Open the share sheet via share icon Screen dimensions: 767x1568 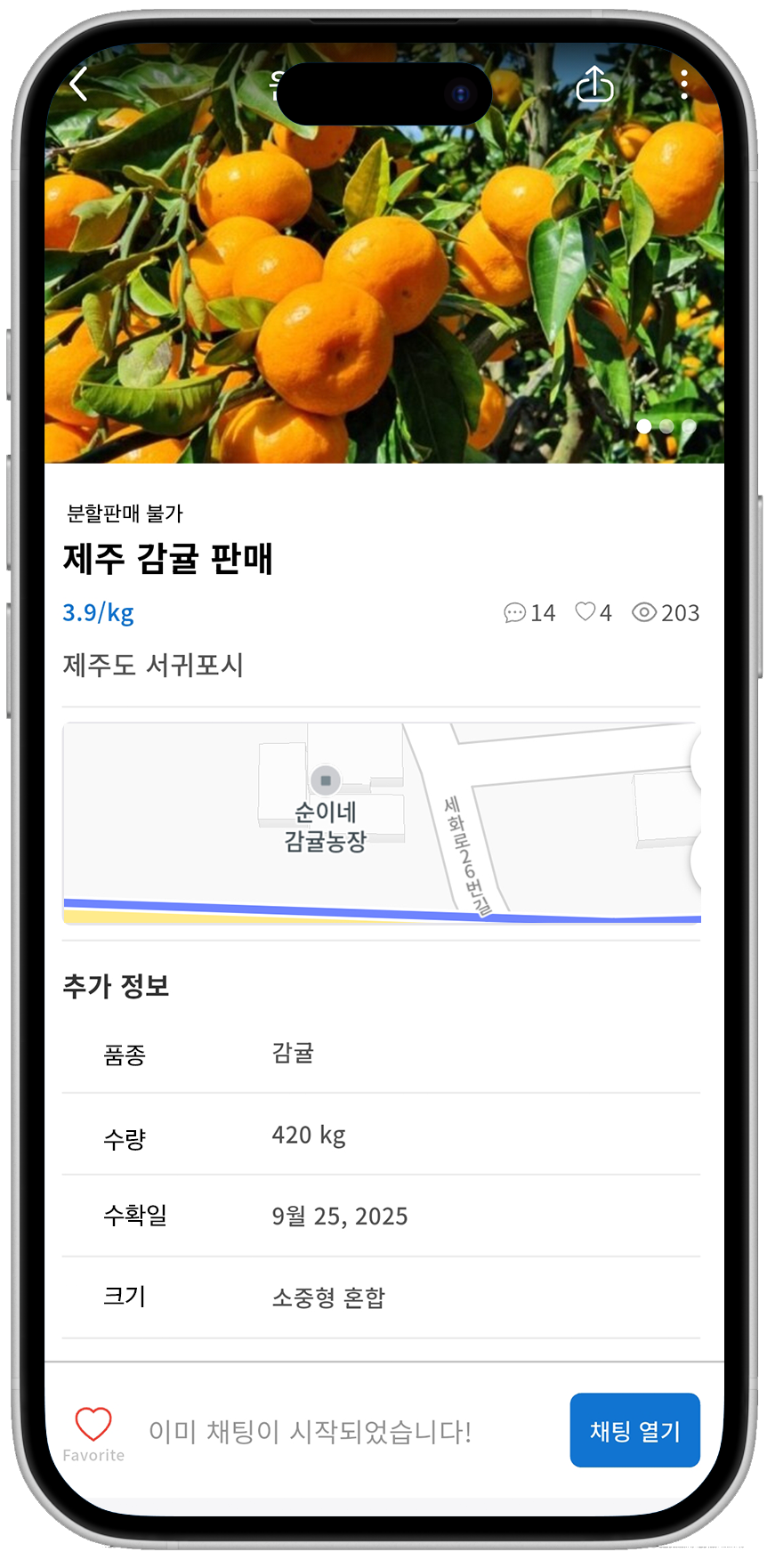596,85
